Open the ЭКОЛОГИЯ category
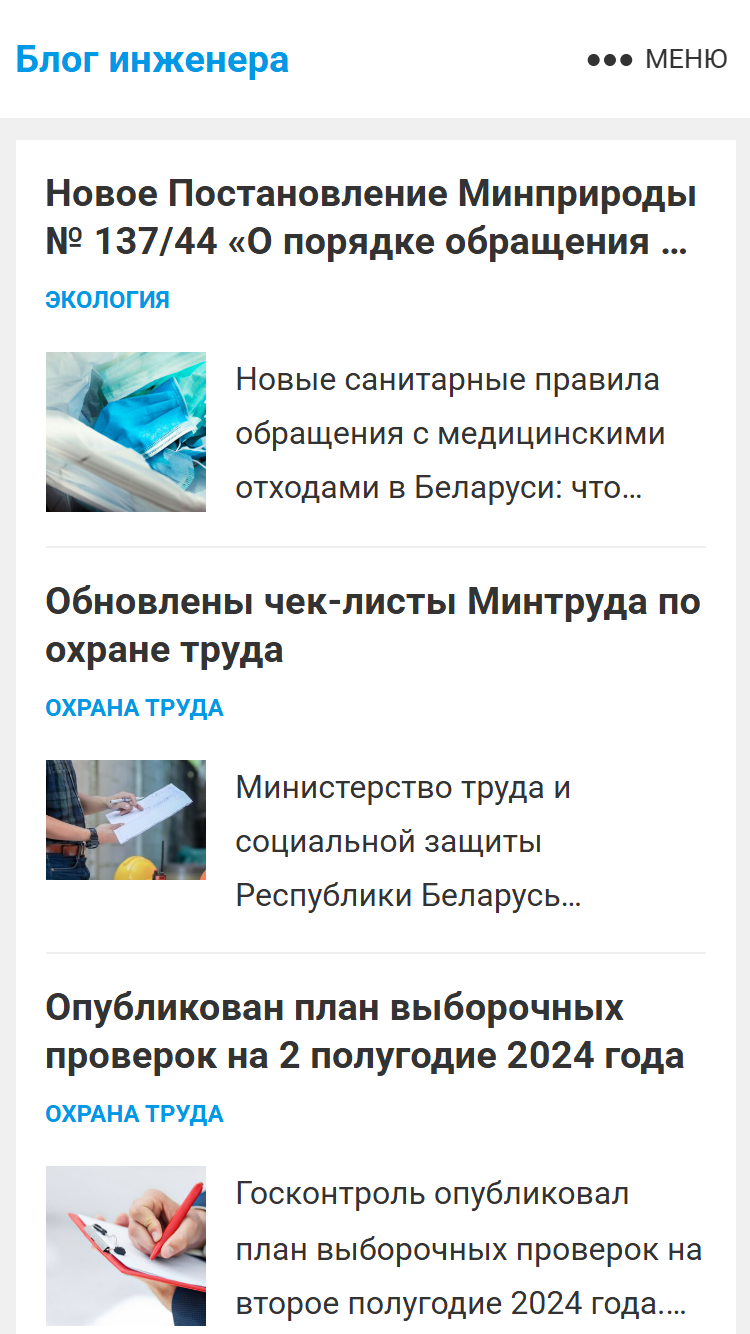This screenshot has width=750, height=1334. (107, 300)
